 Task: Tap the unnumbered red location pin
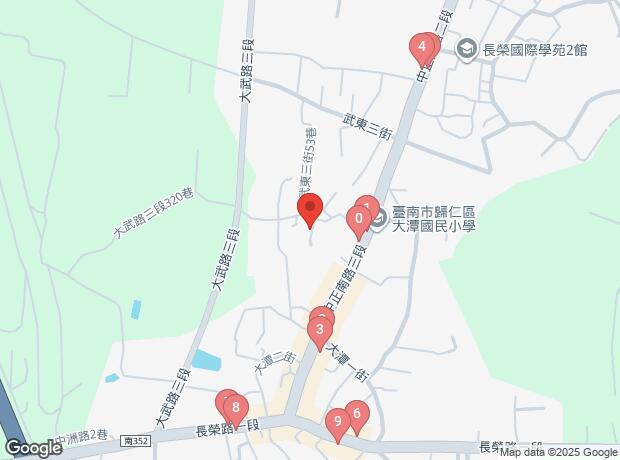coord(309,210)
